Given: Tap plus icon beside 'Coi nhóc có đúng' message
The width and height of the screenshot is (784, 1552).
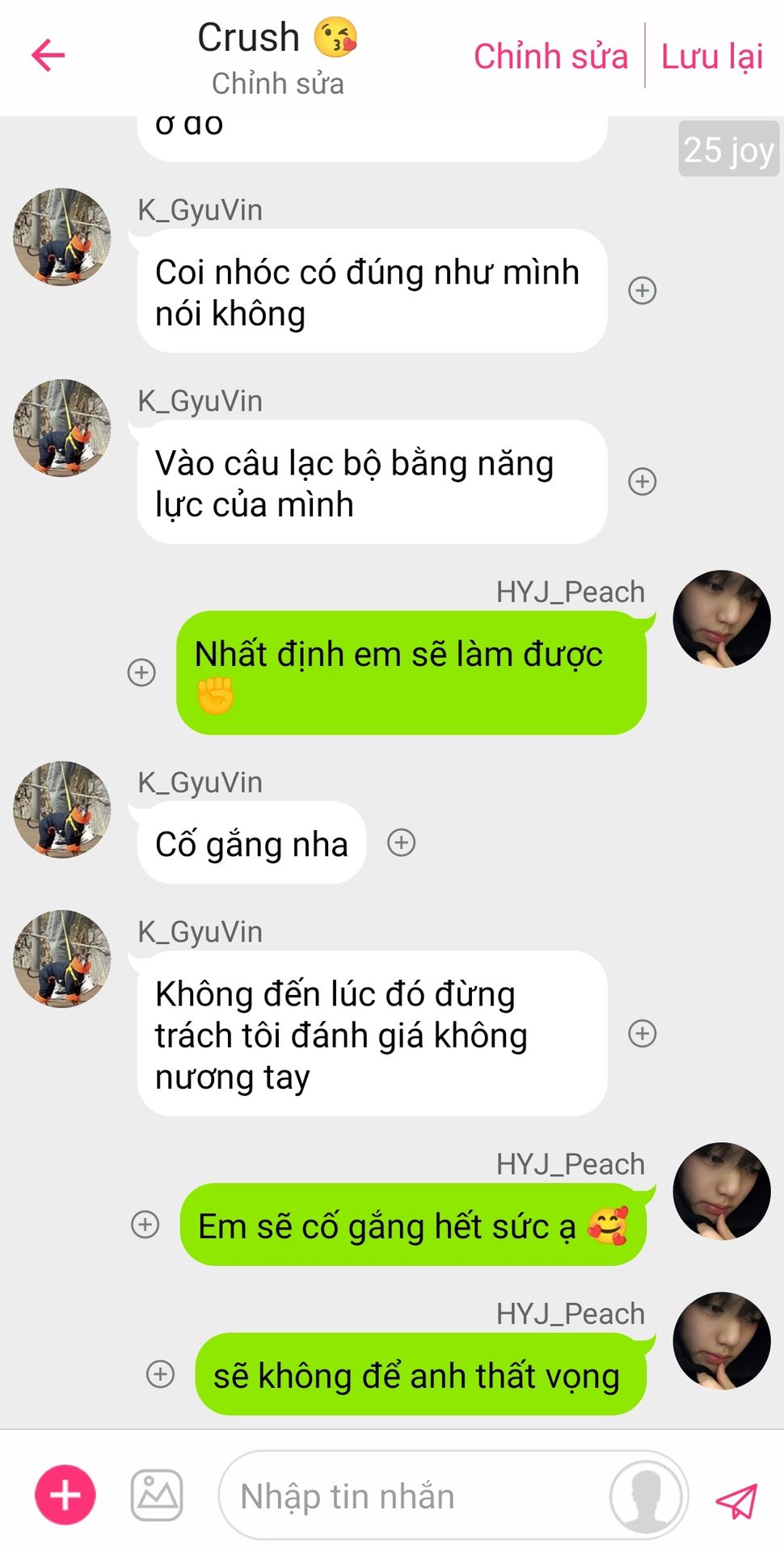Looking at the screenshot, I should 643,290.
